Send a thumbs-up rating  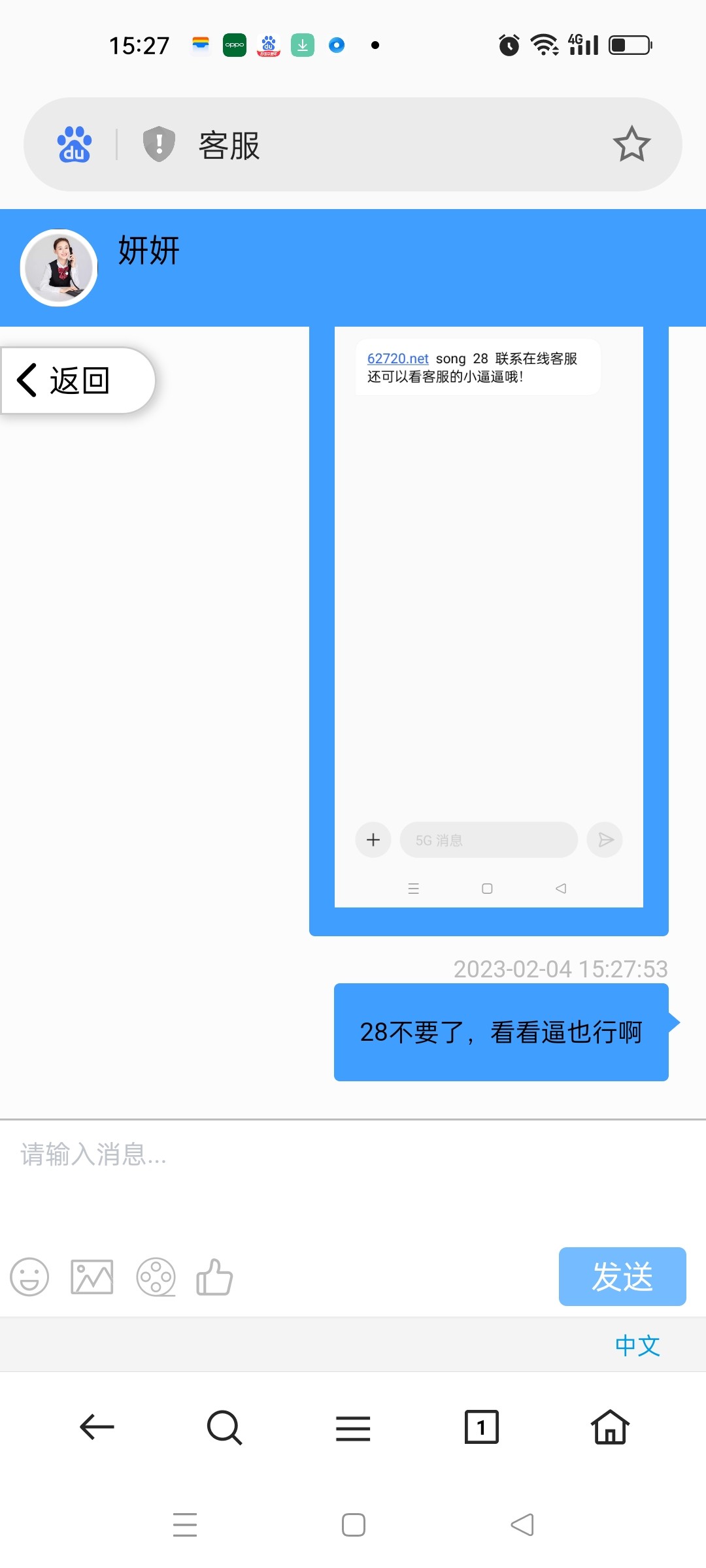[x=214, y=1277]
